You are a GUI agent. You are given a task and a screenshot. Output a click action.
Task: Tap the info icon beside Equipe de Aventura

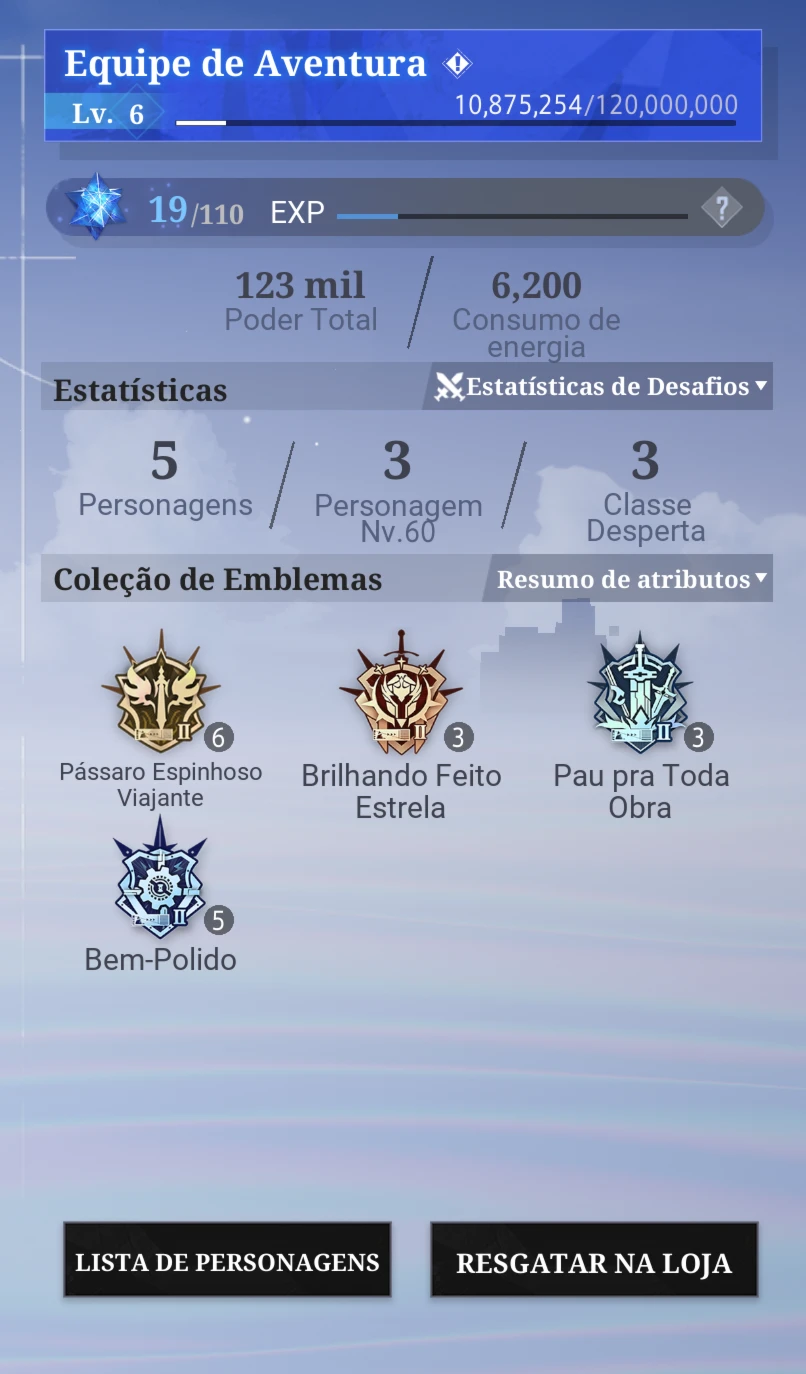(x=458, y=65)
